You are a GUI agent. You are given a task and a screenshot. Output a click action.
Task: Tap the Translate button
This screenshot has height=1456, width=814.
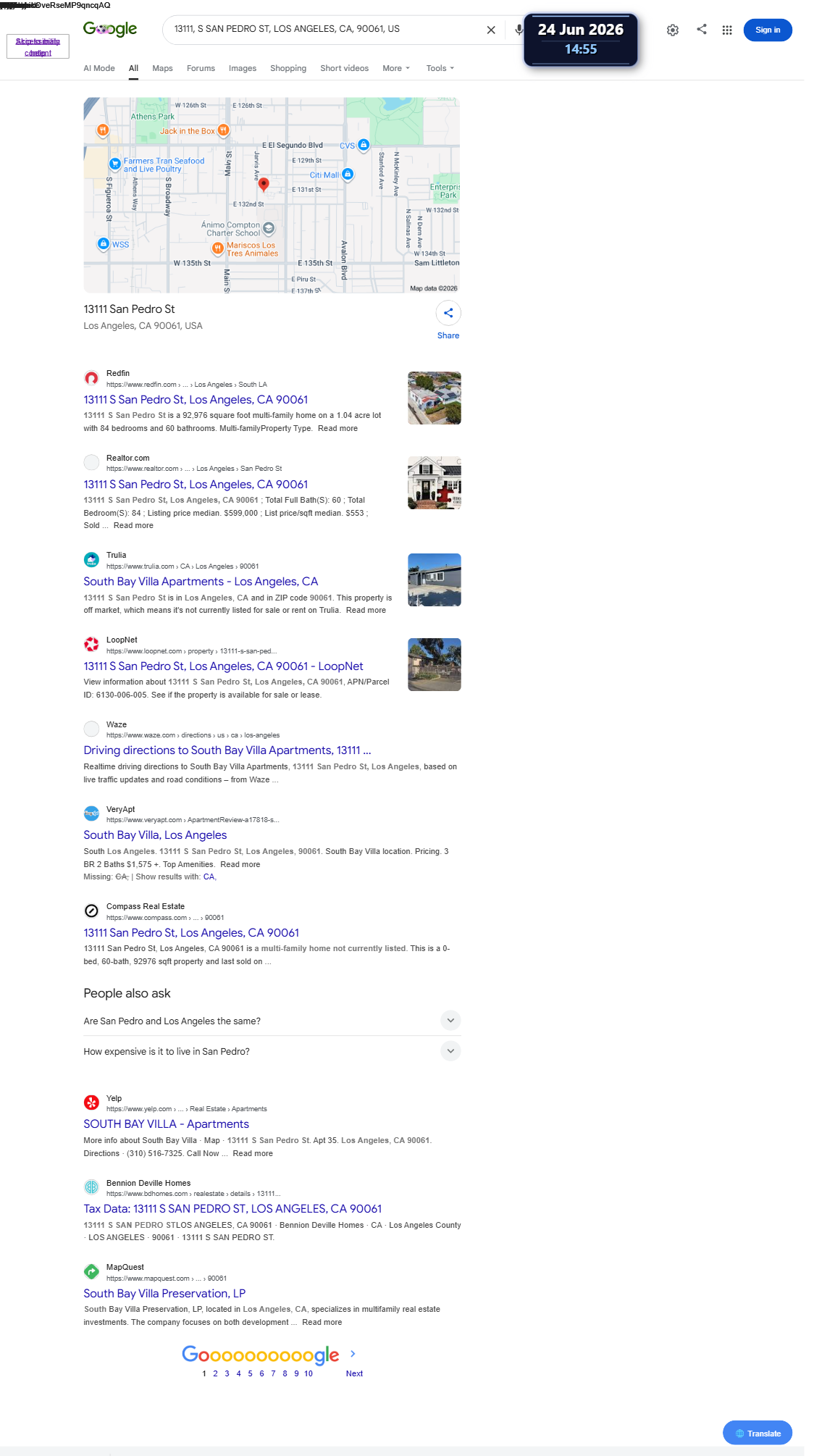pos(758,1433)
